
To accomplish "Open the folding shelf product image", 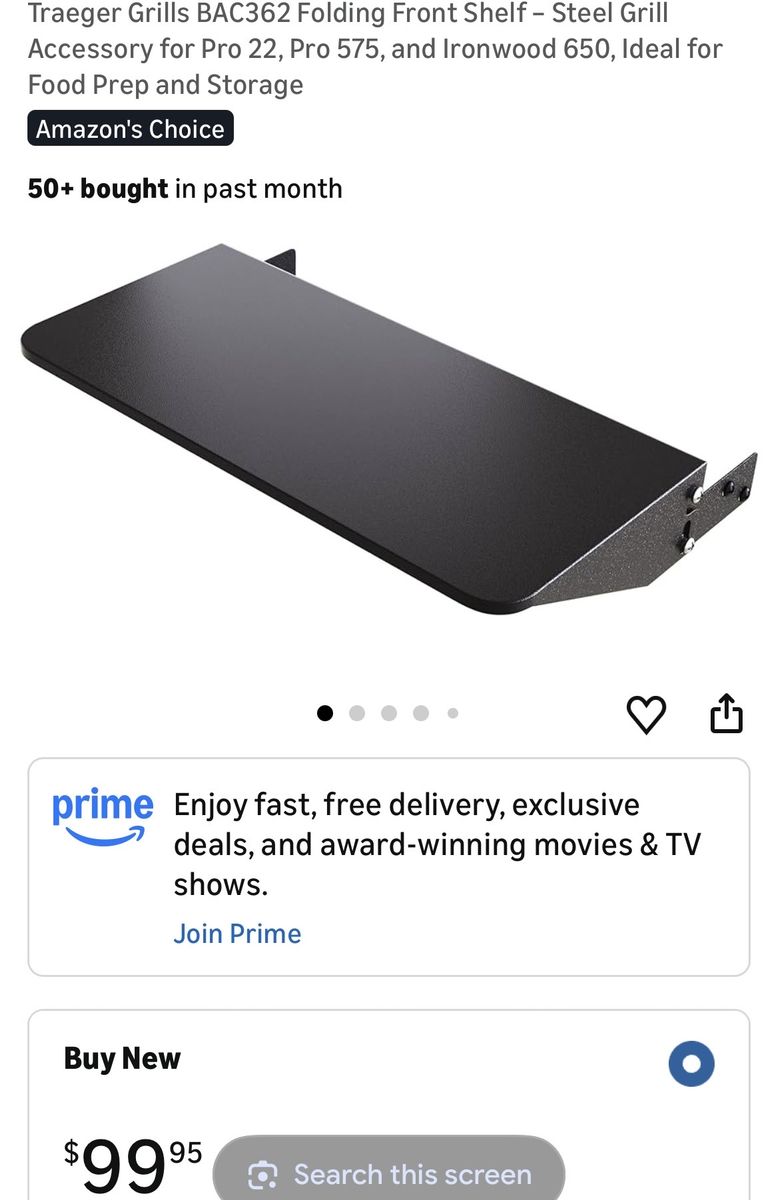I will (x=388, y=430).
